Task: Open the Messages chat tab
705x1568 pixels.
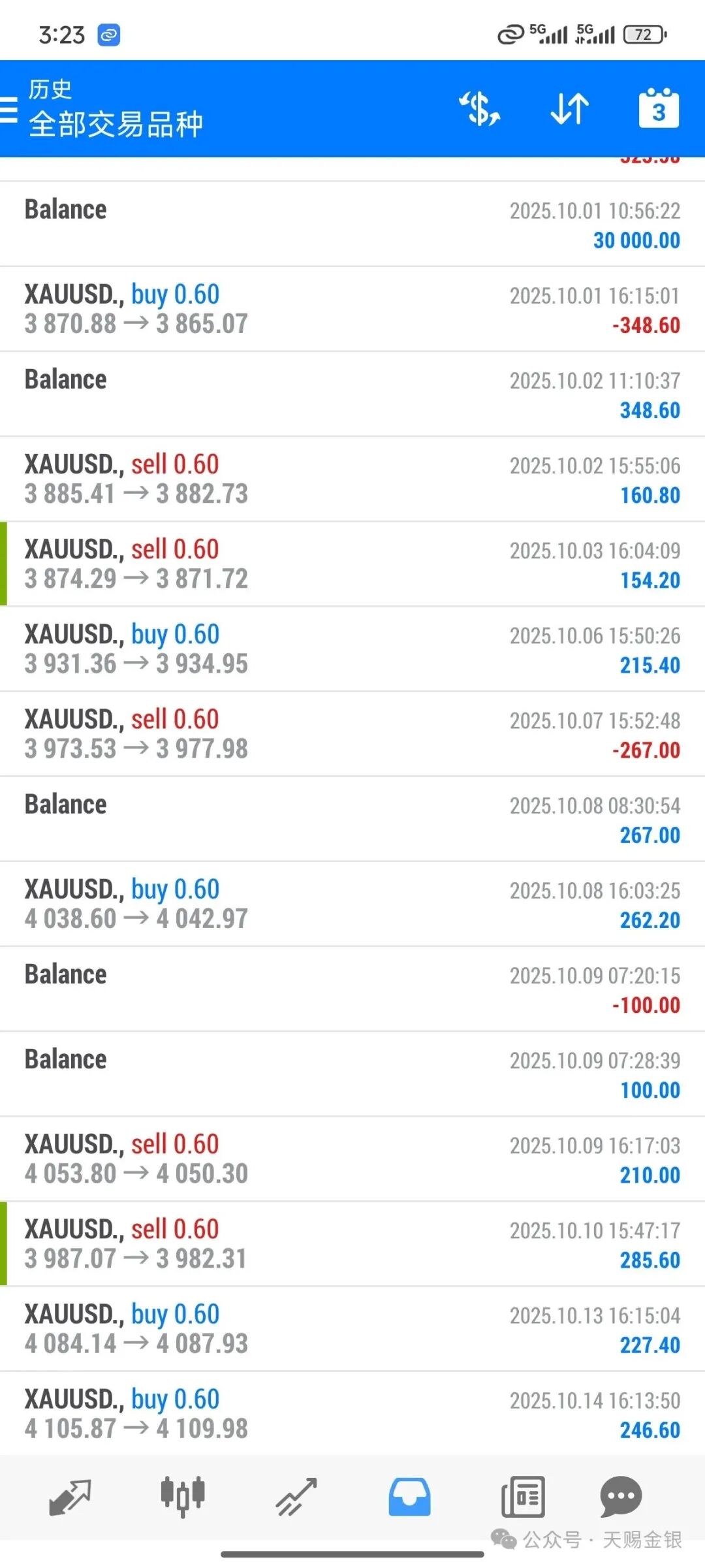Action: pos(621,1497)
